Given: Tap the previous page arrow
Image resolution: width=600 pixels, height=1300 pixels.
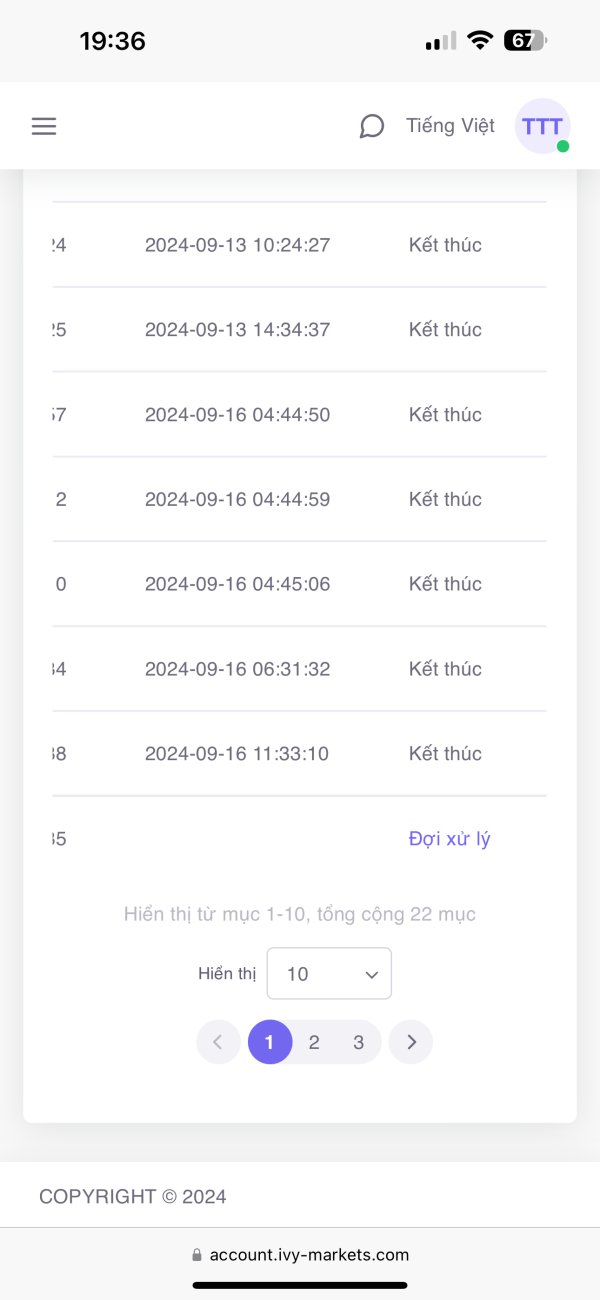Looking at the screenshot, I should coord(218,1042).
